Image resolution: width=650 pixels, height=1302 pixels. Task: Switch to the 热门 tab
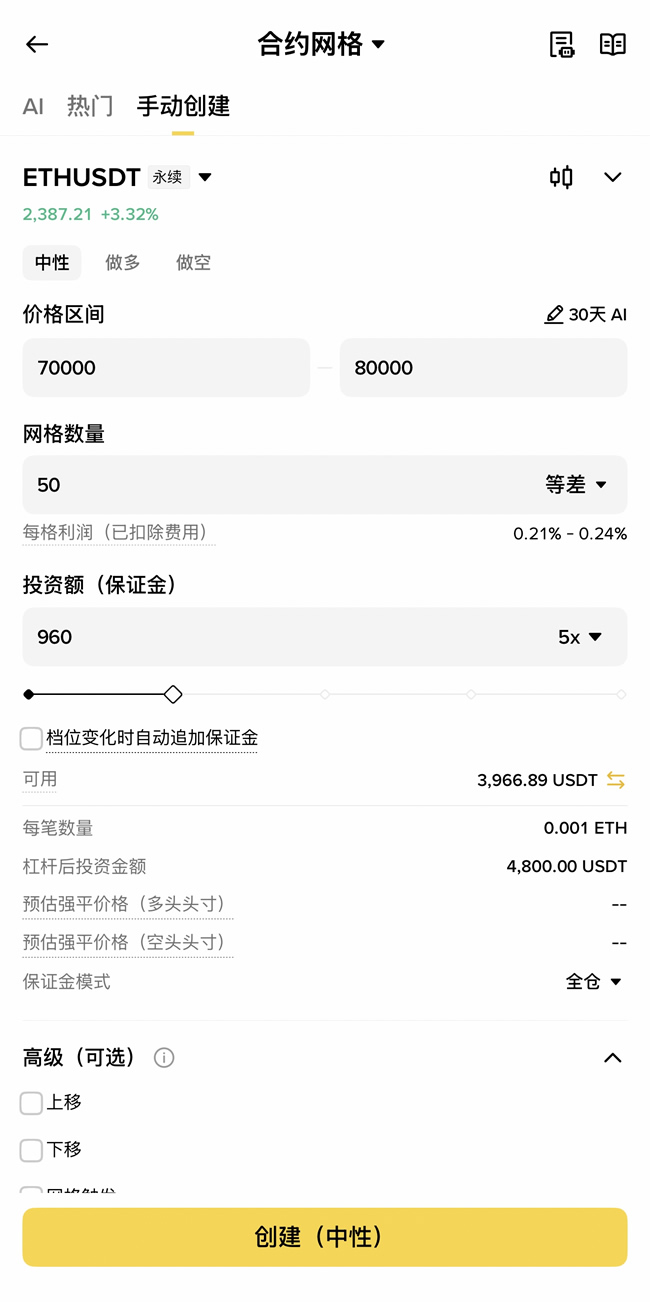pos(90,106)
